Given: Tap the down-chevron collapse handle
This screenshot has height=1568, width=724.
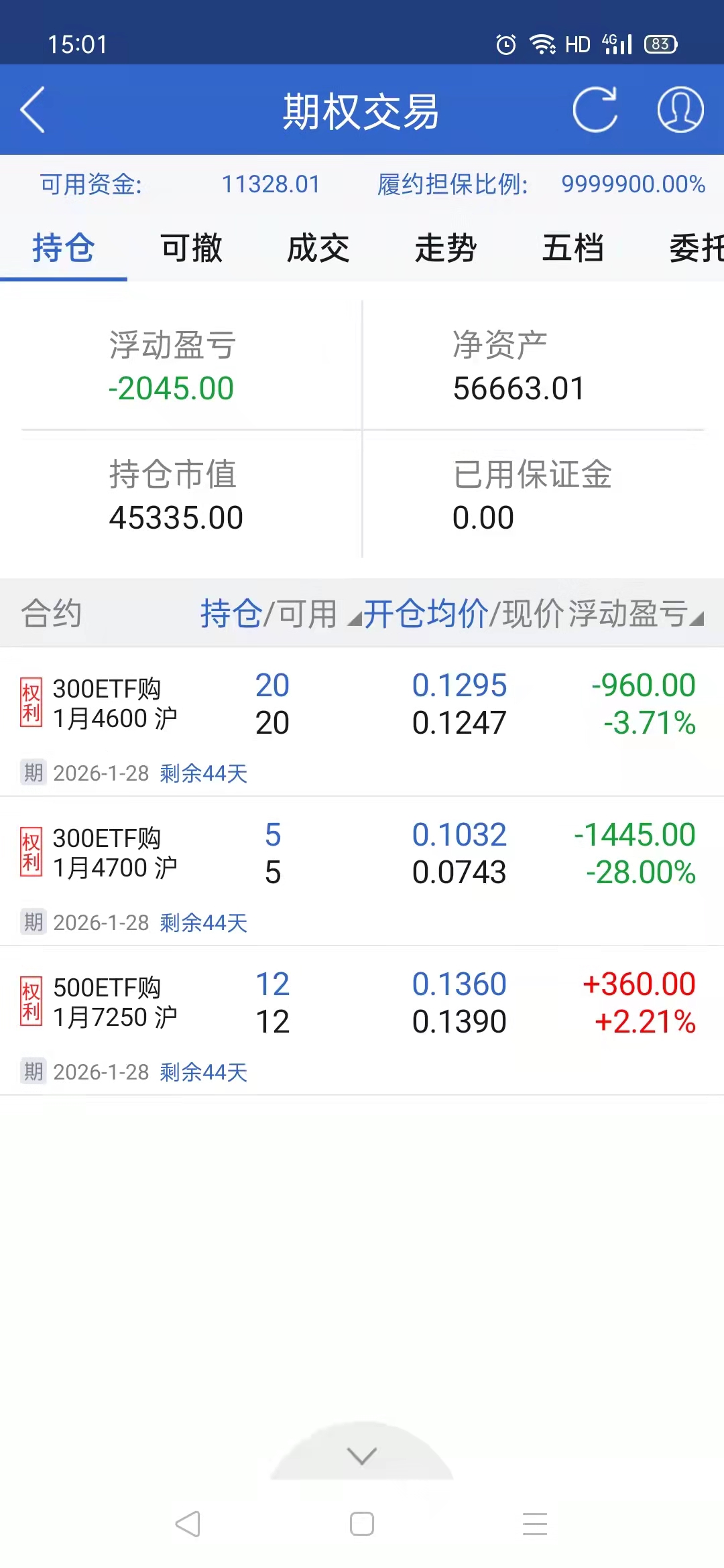Looking at the screenshot, I should [x=362, y=1455].
